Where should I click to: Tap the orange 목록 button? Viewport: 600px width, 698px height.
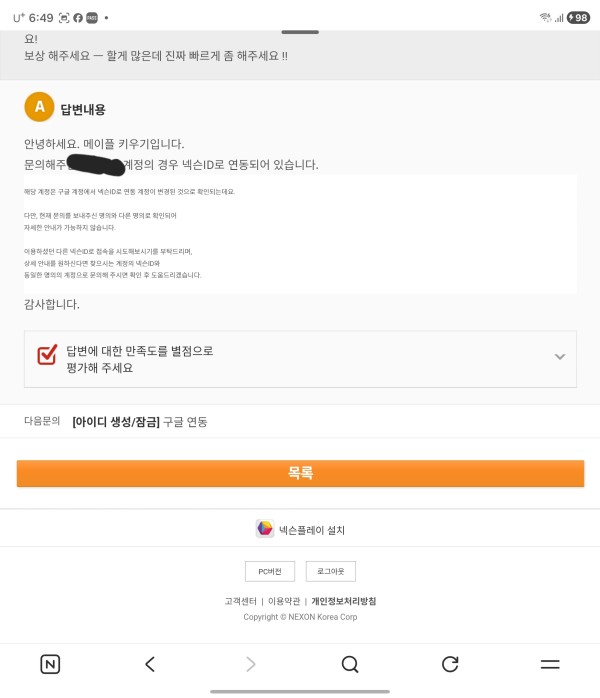[x=300, y=473]
